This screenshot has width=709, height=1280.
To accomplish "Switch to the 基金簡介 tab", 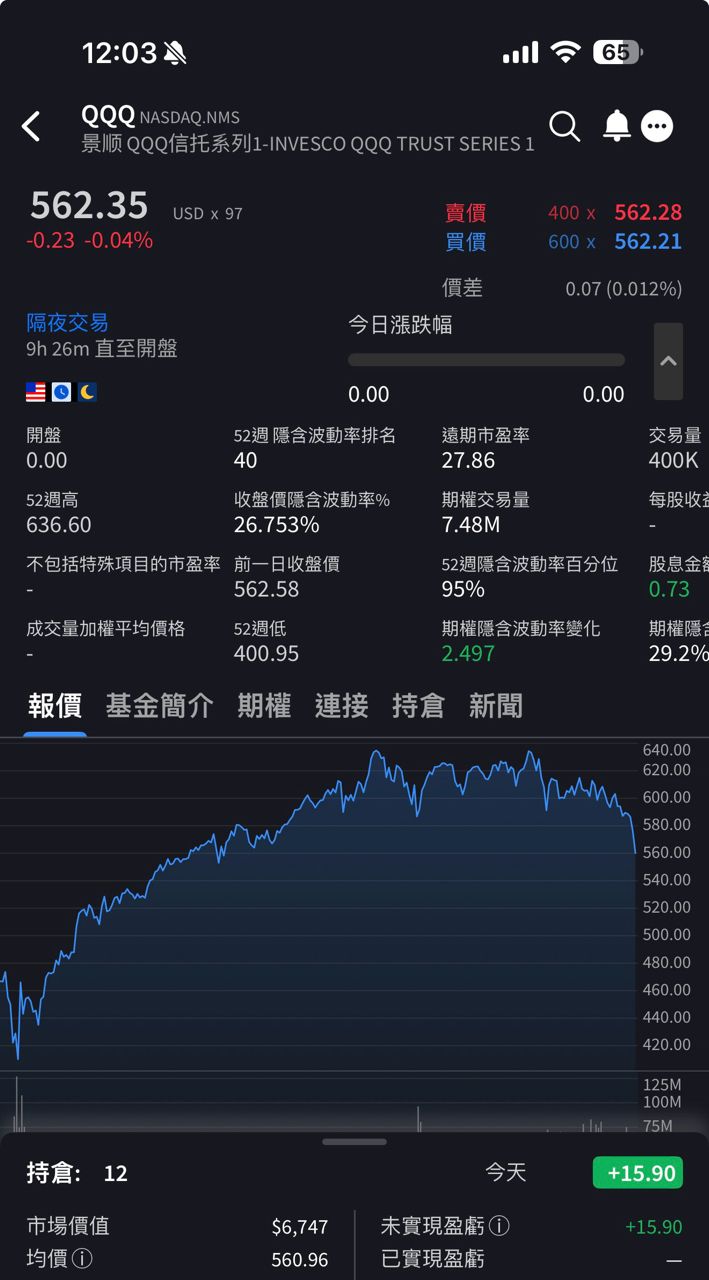I will pos(159,706).
